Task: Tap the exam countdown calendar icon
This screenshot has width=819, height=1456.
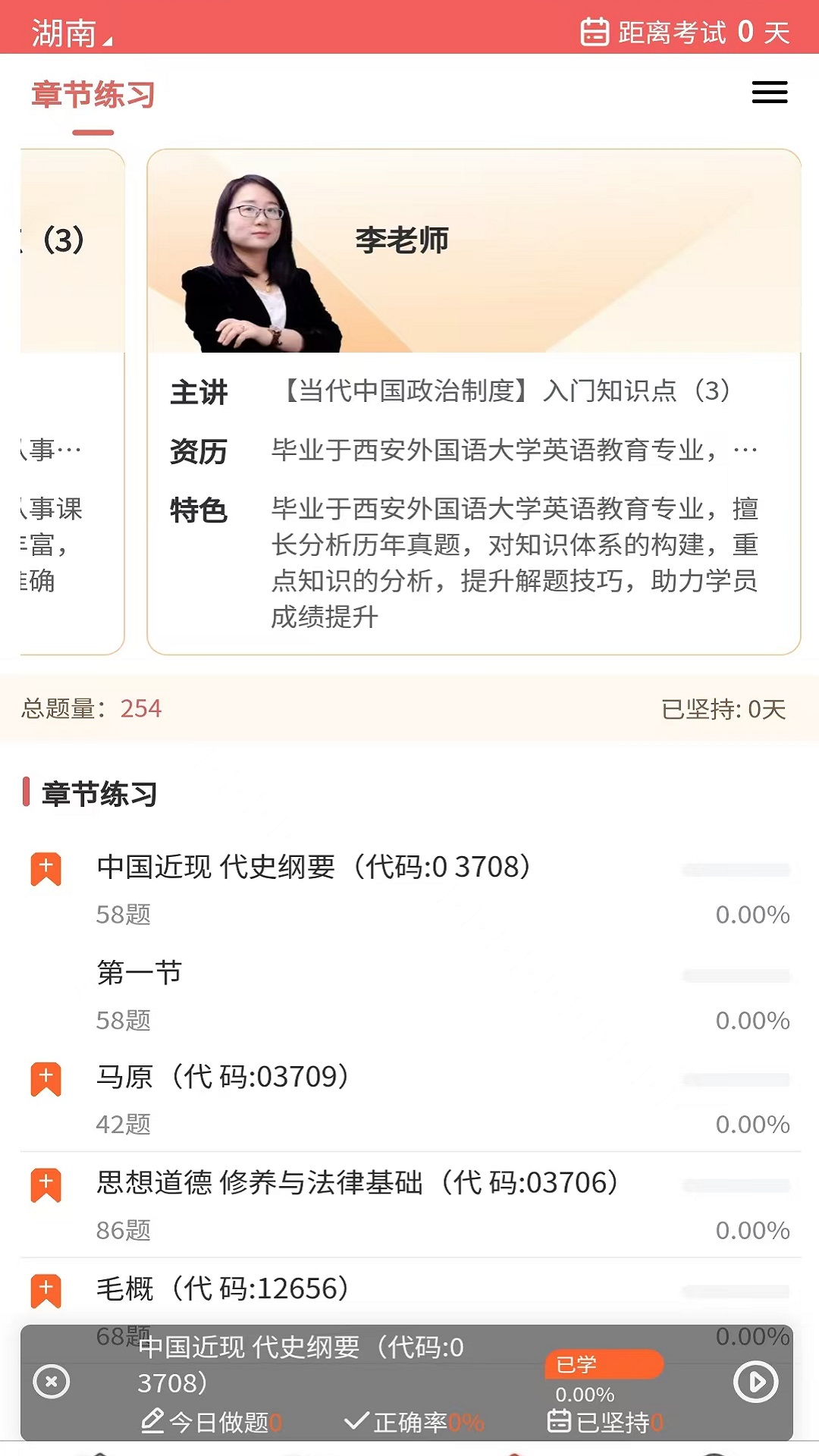Action: 595,31
